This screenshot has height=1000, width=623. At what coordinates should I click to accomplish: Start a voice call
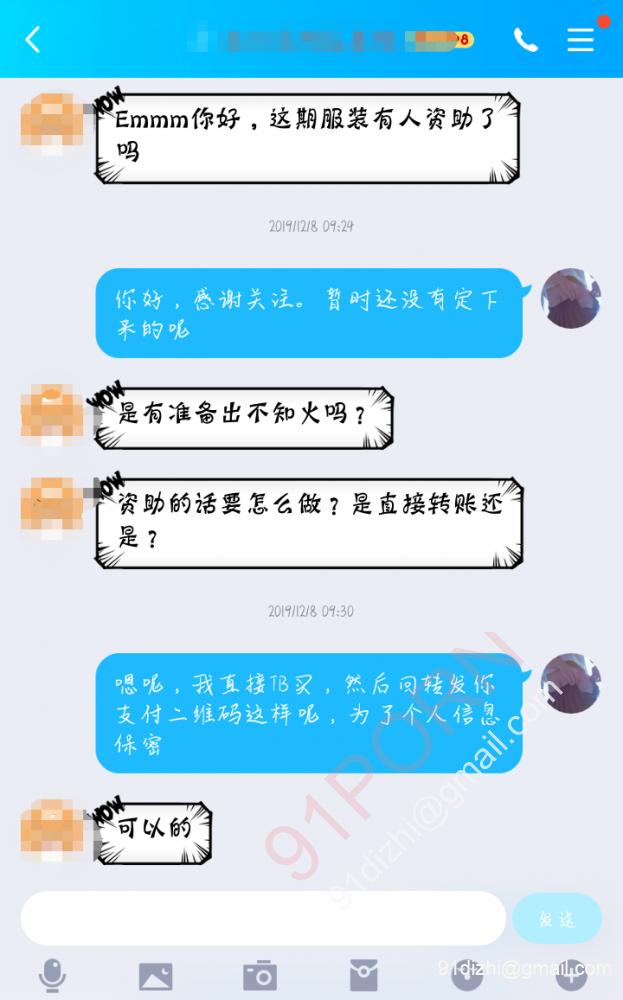[x=525, y=40]
